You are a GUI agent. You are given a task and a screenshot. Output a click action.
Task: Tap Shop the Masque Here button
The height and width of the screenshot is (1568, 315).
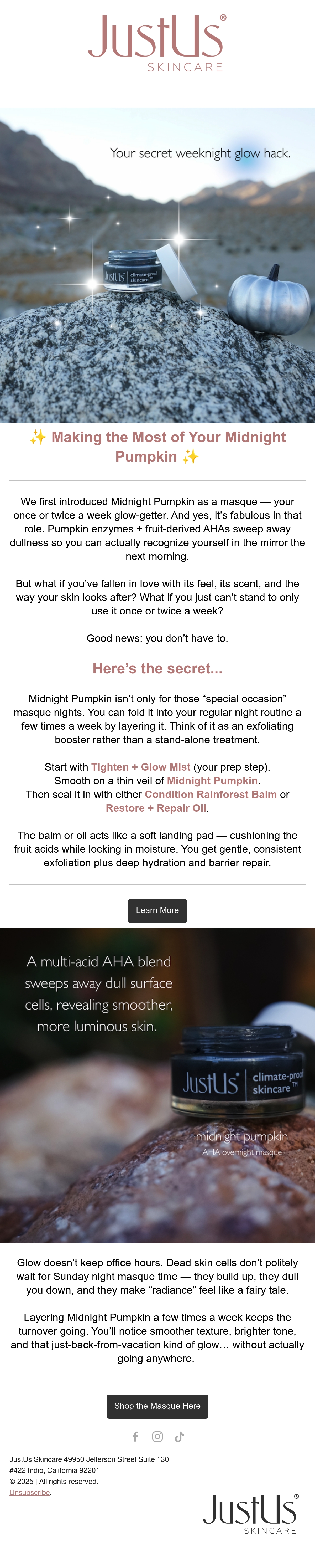(157, 1406)
